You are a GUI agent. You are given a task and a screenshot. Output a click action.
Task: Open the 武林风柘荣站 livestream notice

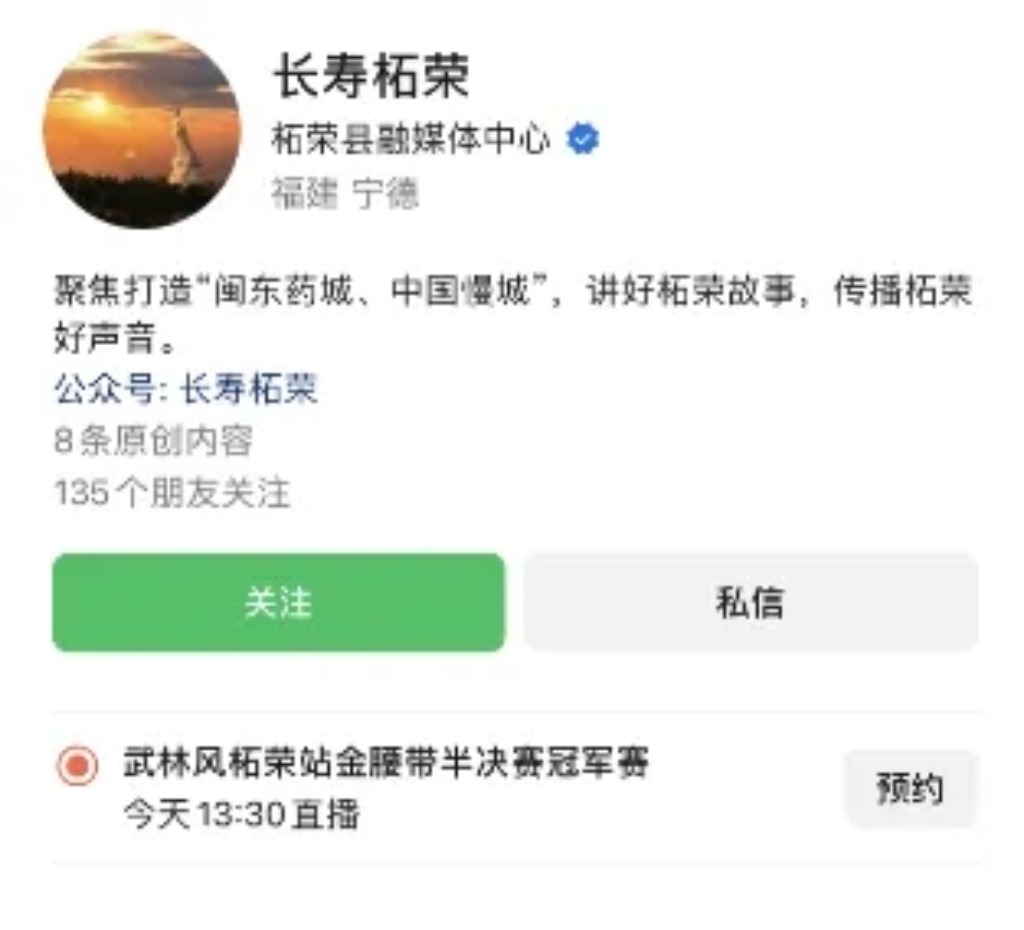tap(385, 765)
